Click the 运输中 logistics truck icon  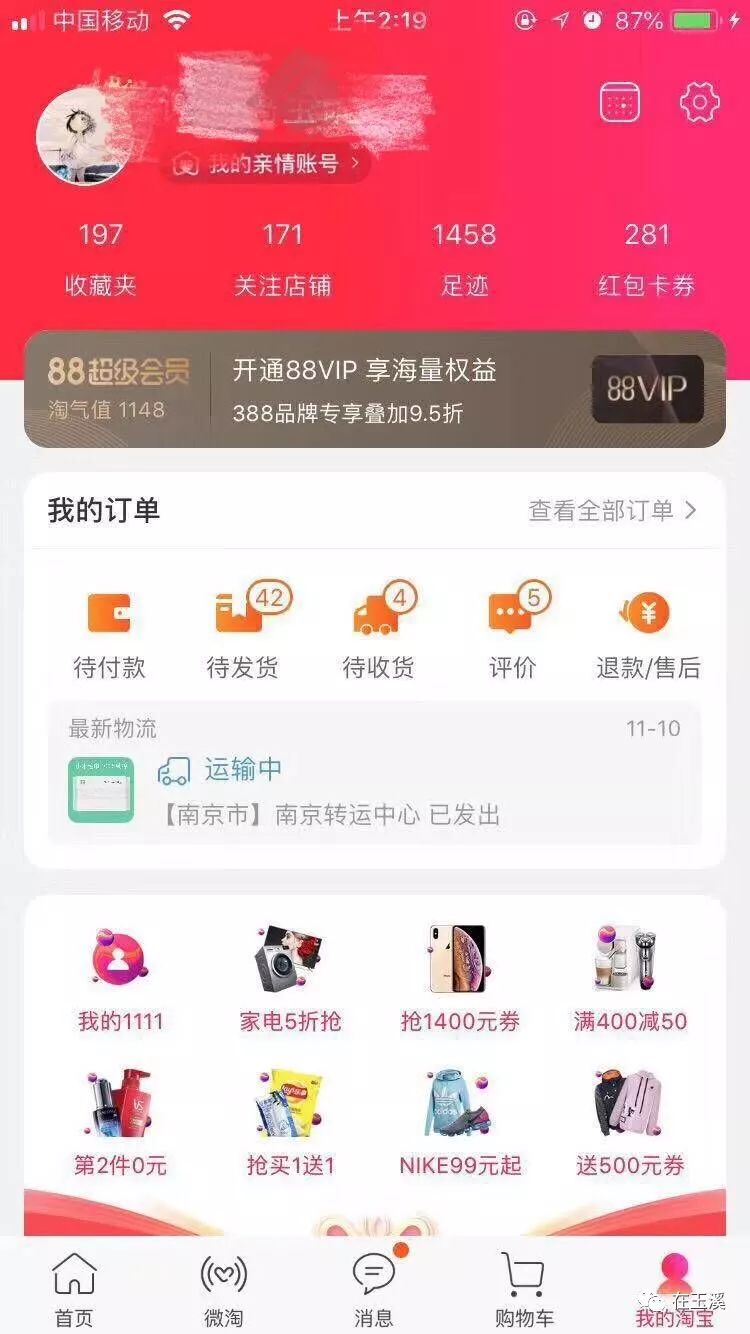tap(176, 770)
